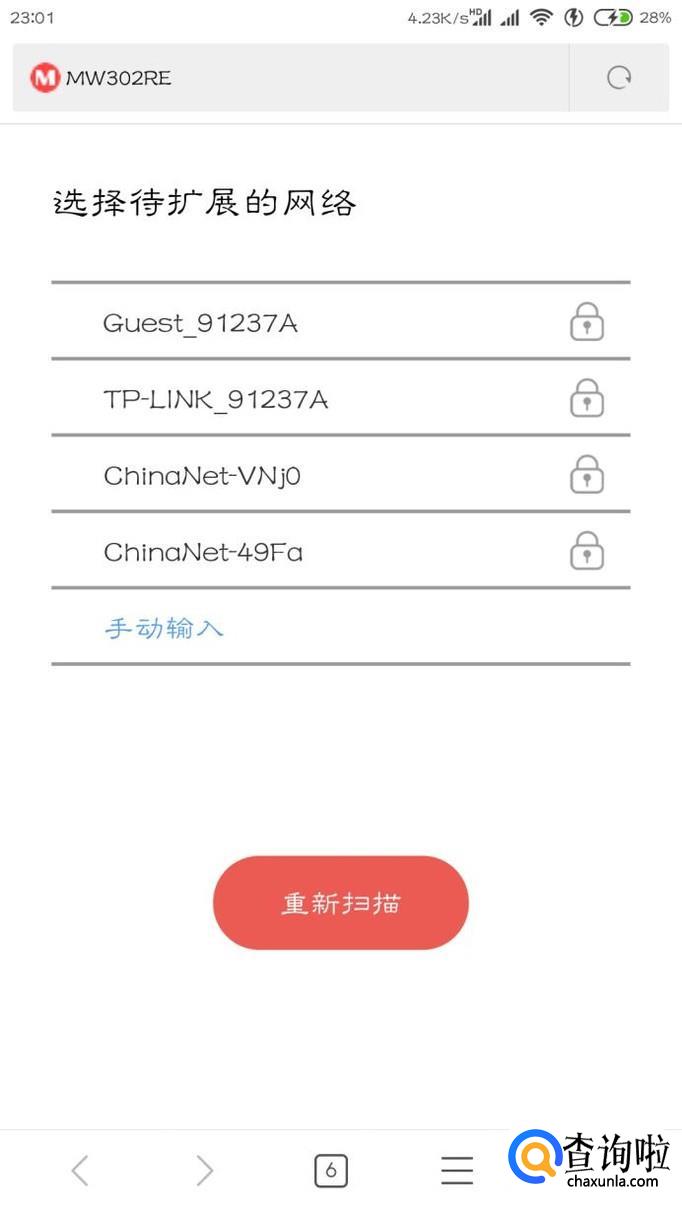Open the 手动输入 manual entry link
This screenshot has width=682, height=1212.
tap(164, 628)
